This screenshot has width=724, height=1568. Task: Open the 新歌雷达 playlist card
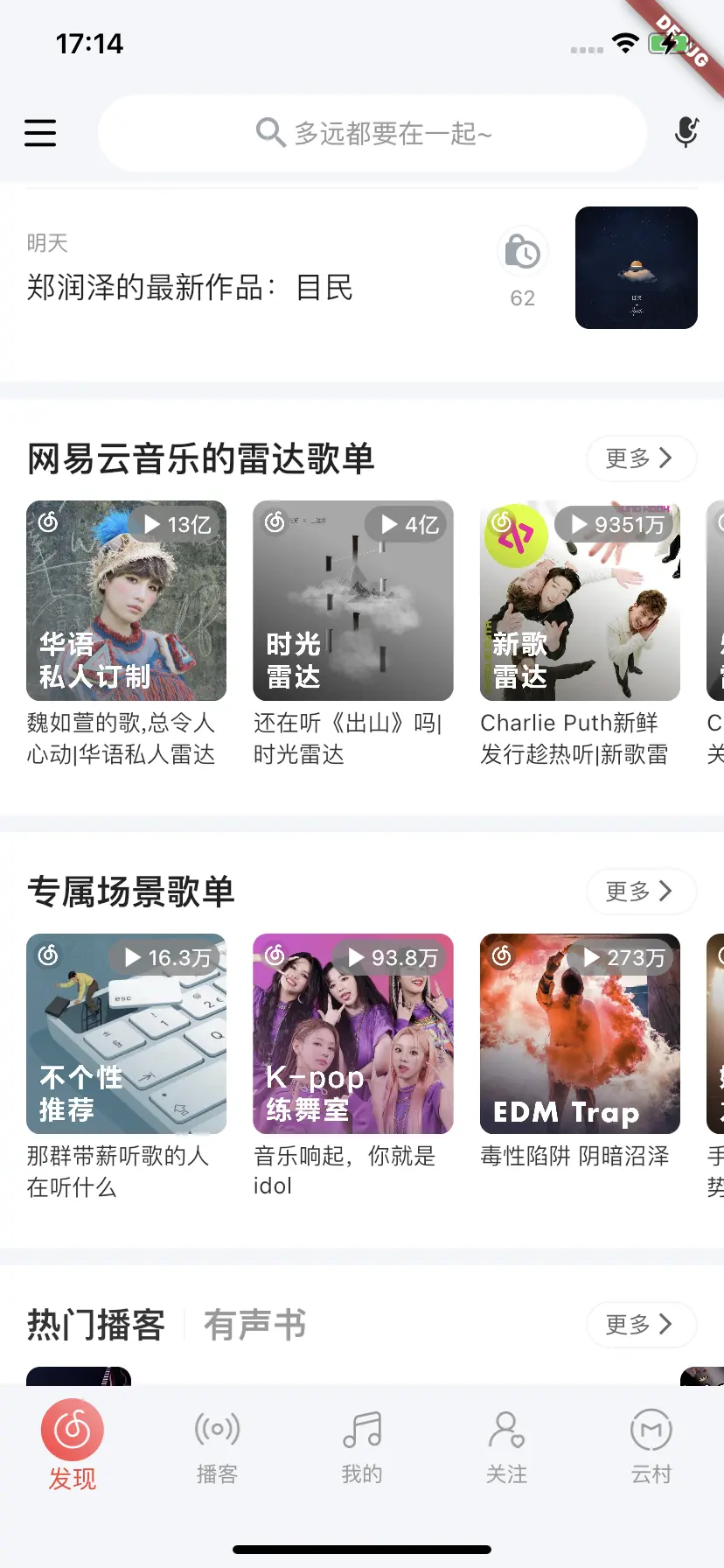tap(580, 600)
